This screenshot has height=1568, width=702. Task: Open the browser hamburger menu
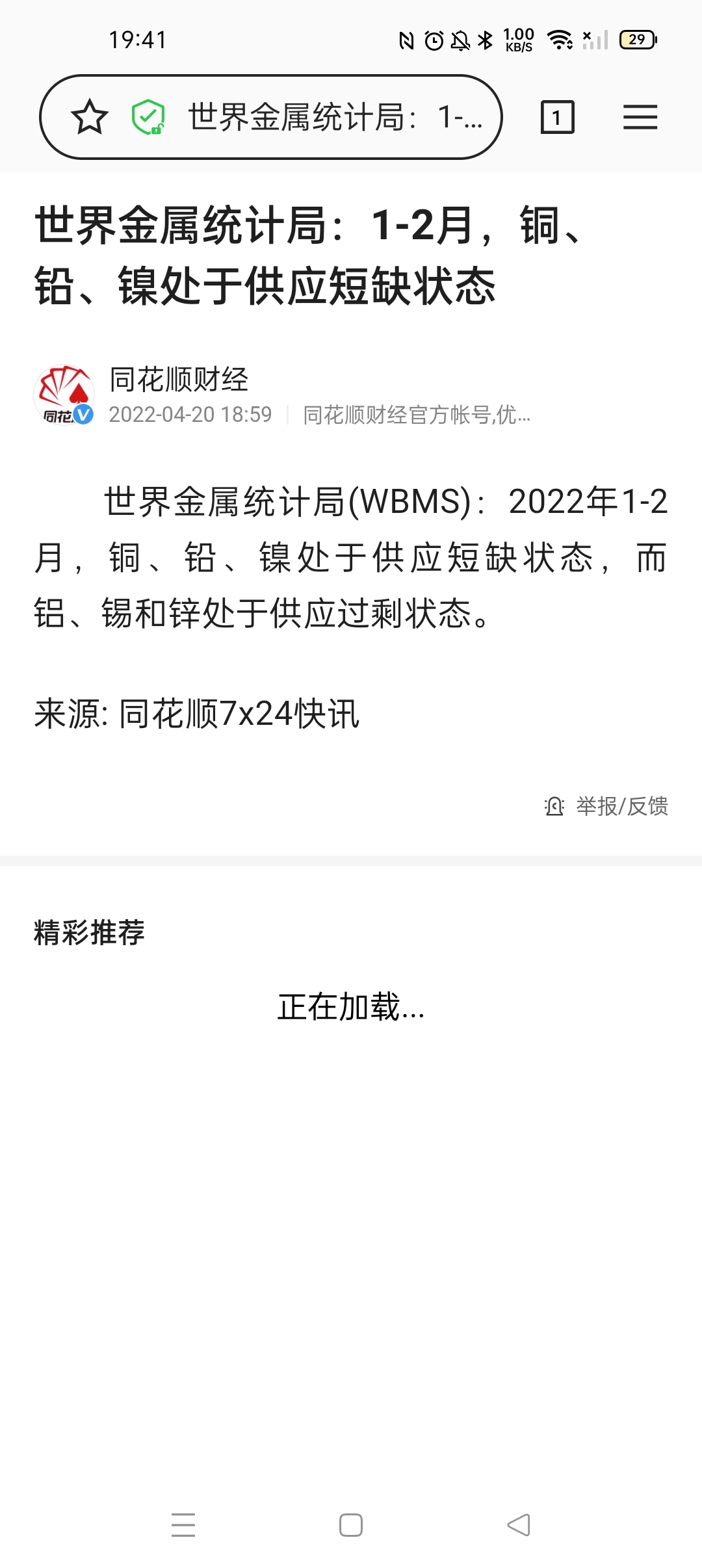pyautogui.click(x=640, y=117)
